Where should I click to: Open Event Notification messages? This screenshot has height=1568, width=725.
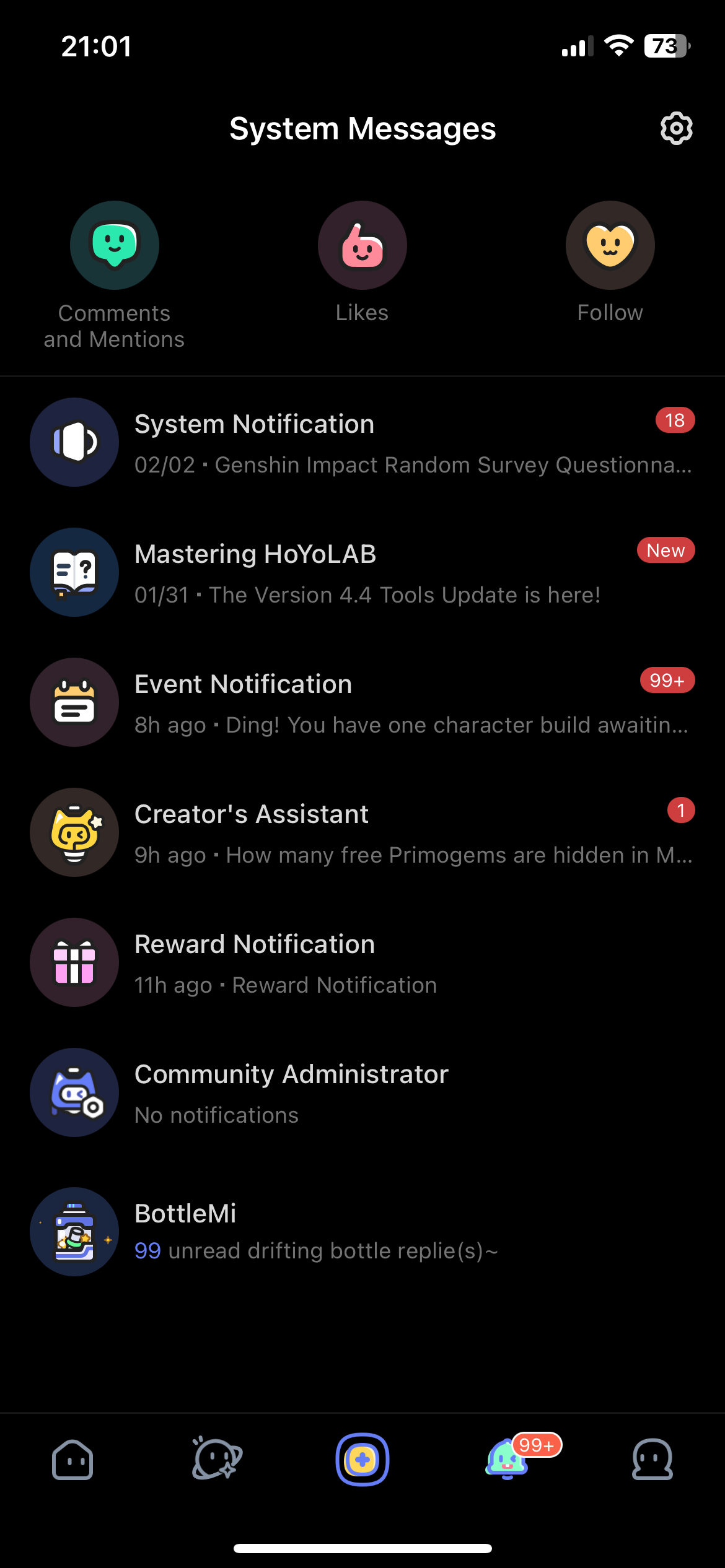362,703
